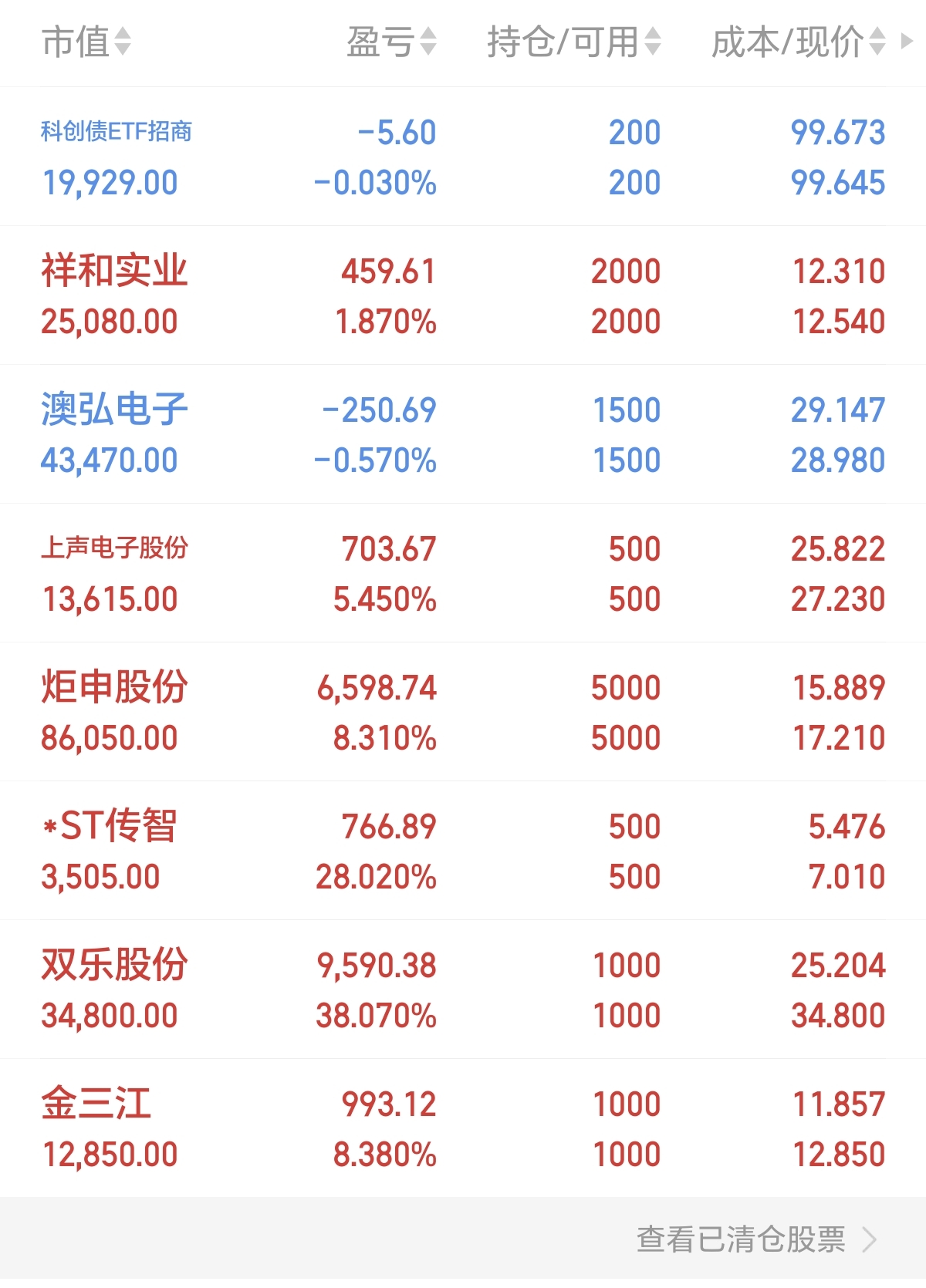Viewport: 926px width, 1288px height.
Task: Sort by 持仓/可用 column header
Action: [x=573, y=42]
